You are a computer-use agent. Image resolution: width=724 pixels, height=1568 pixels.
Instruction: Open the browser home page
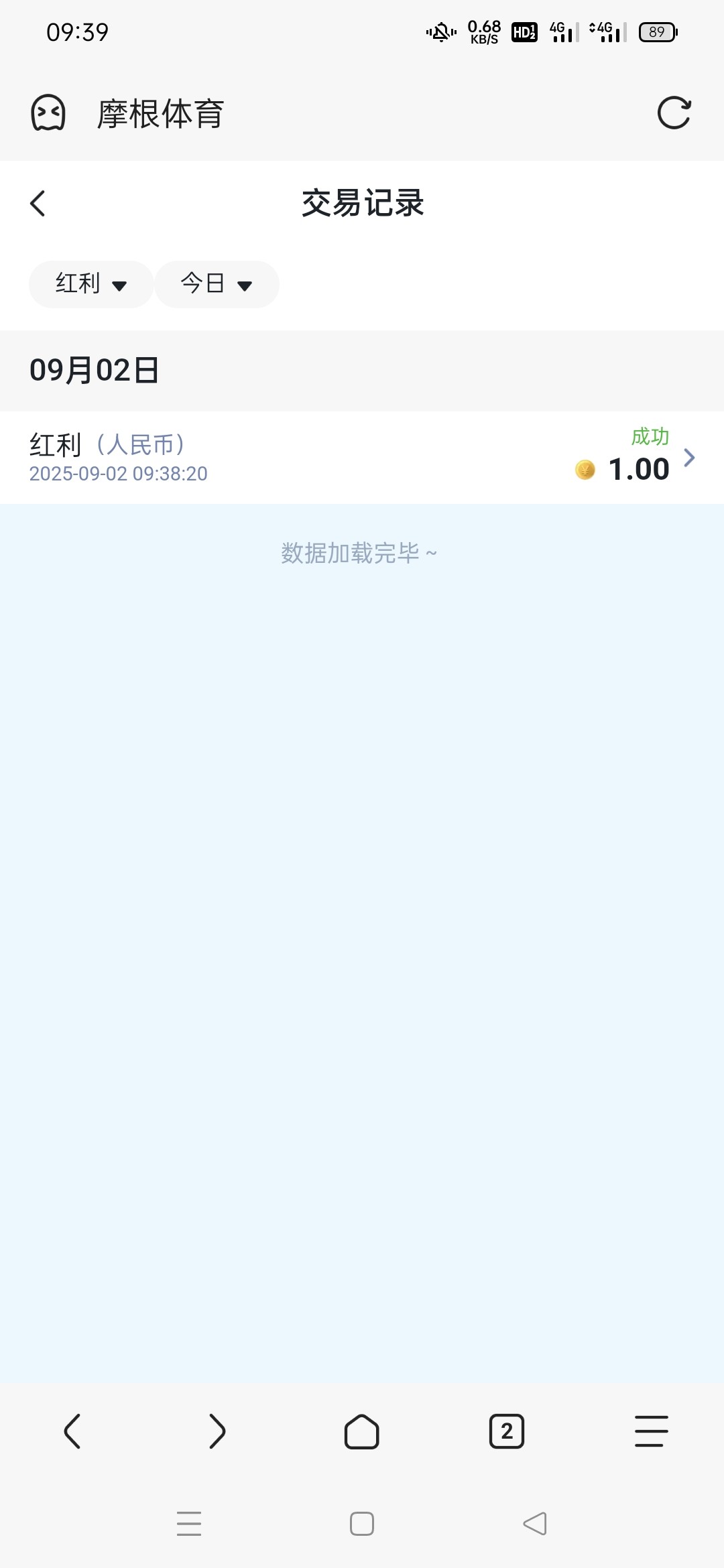[362, 1431]
